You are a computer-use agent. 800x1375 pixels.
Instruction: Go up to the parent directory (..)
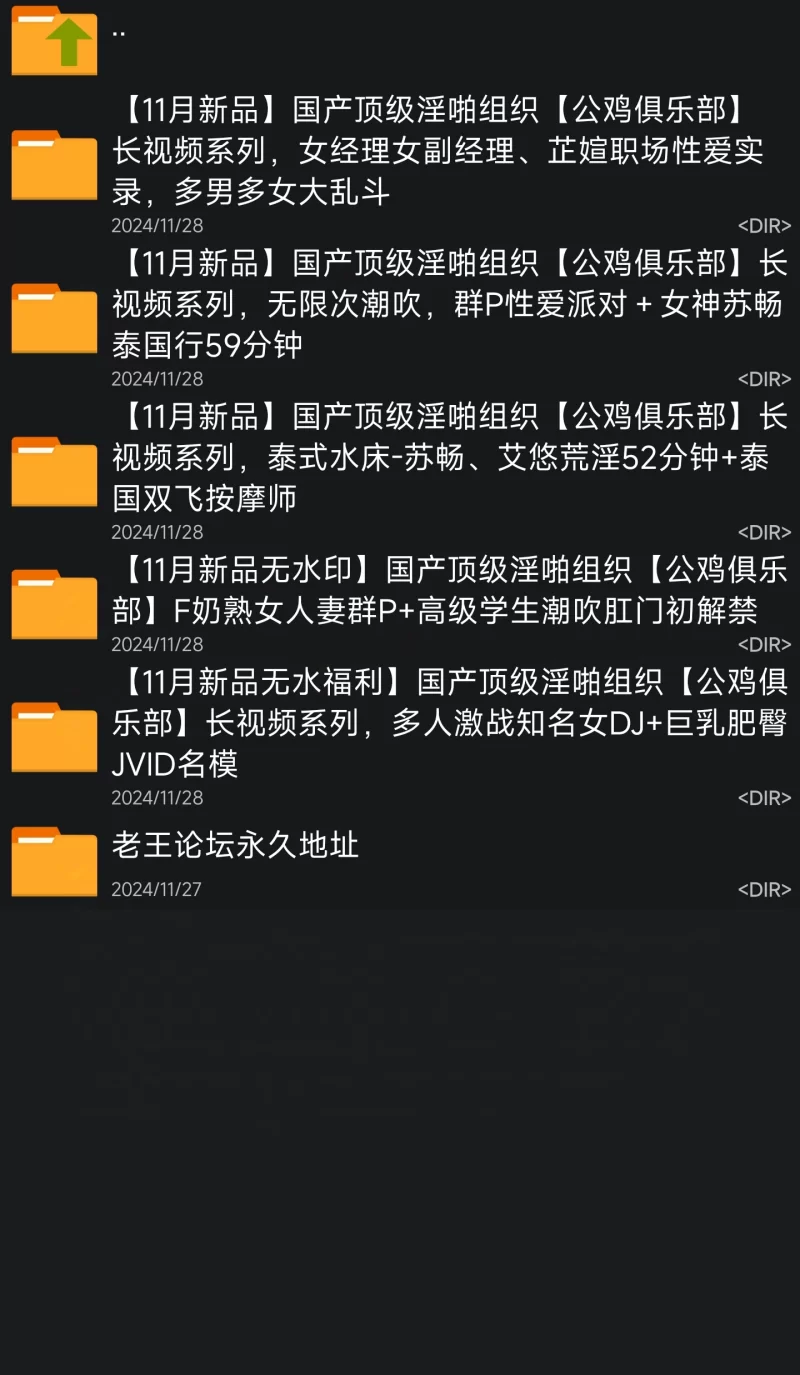click(400, 40)
